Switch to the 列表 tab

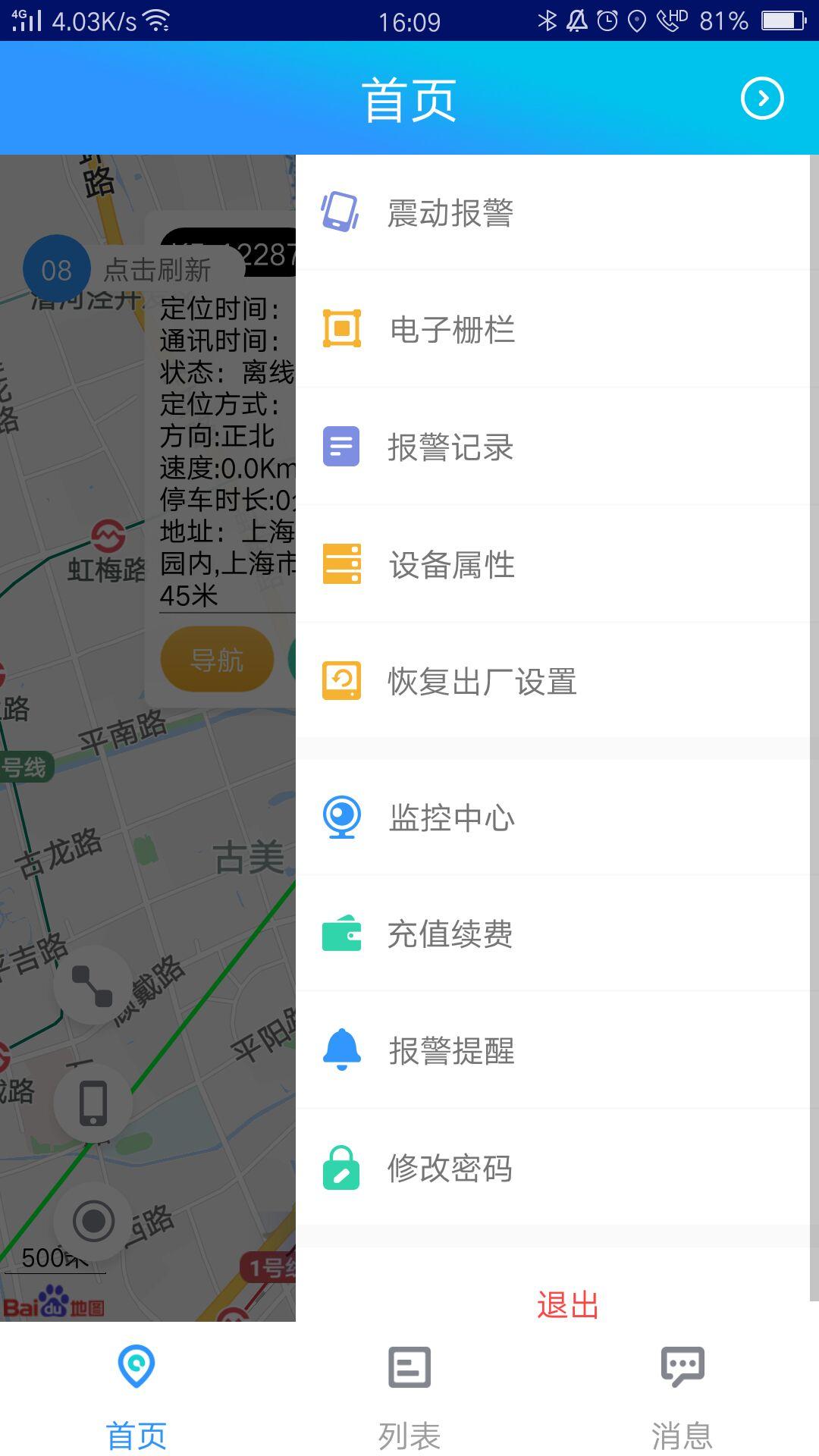409,1395
